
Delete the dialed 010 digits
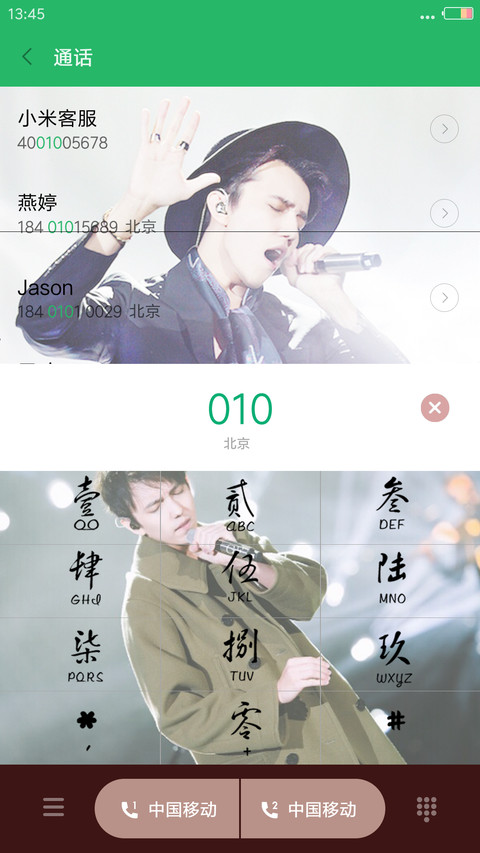click(x=435, y=408)
